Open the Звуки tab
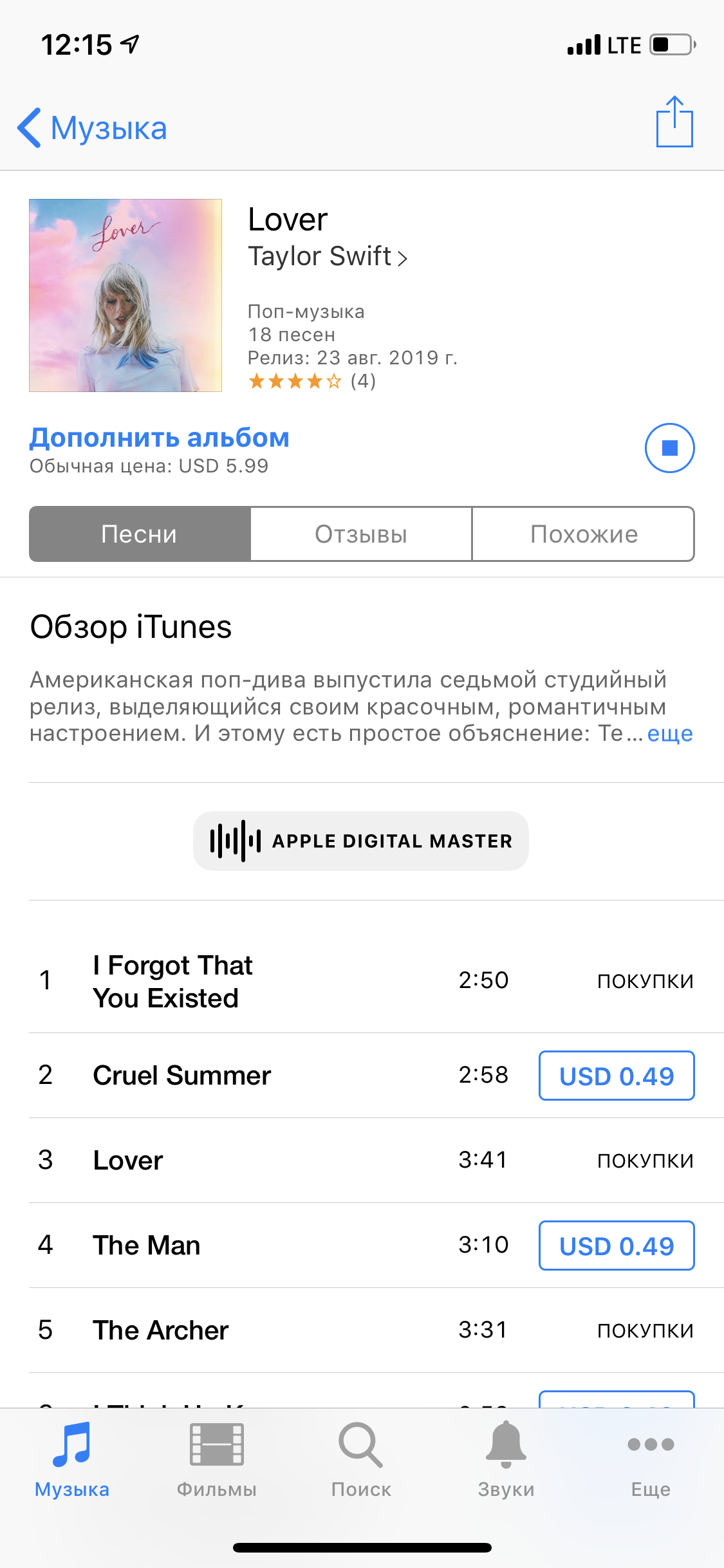 point(506,1460)
